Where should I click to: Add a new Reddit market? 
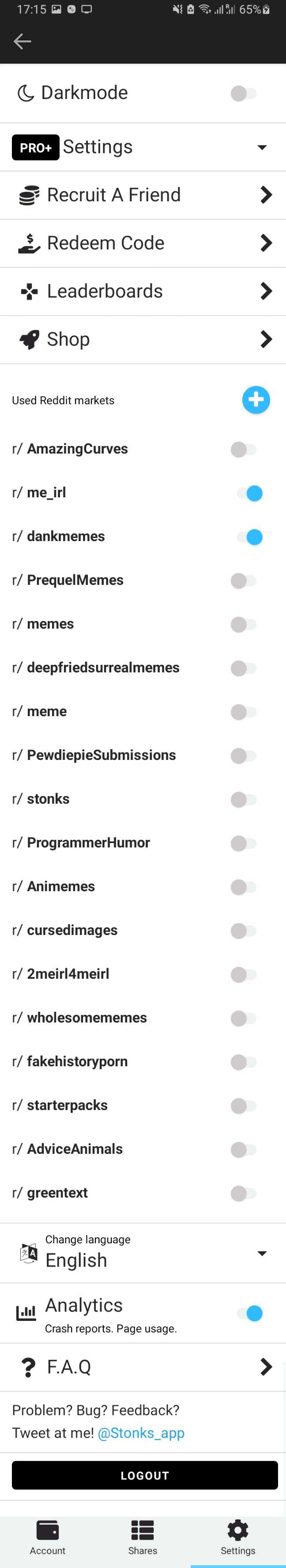[x=256, y=400]
